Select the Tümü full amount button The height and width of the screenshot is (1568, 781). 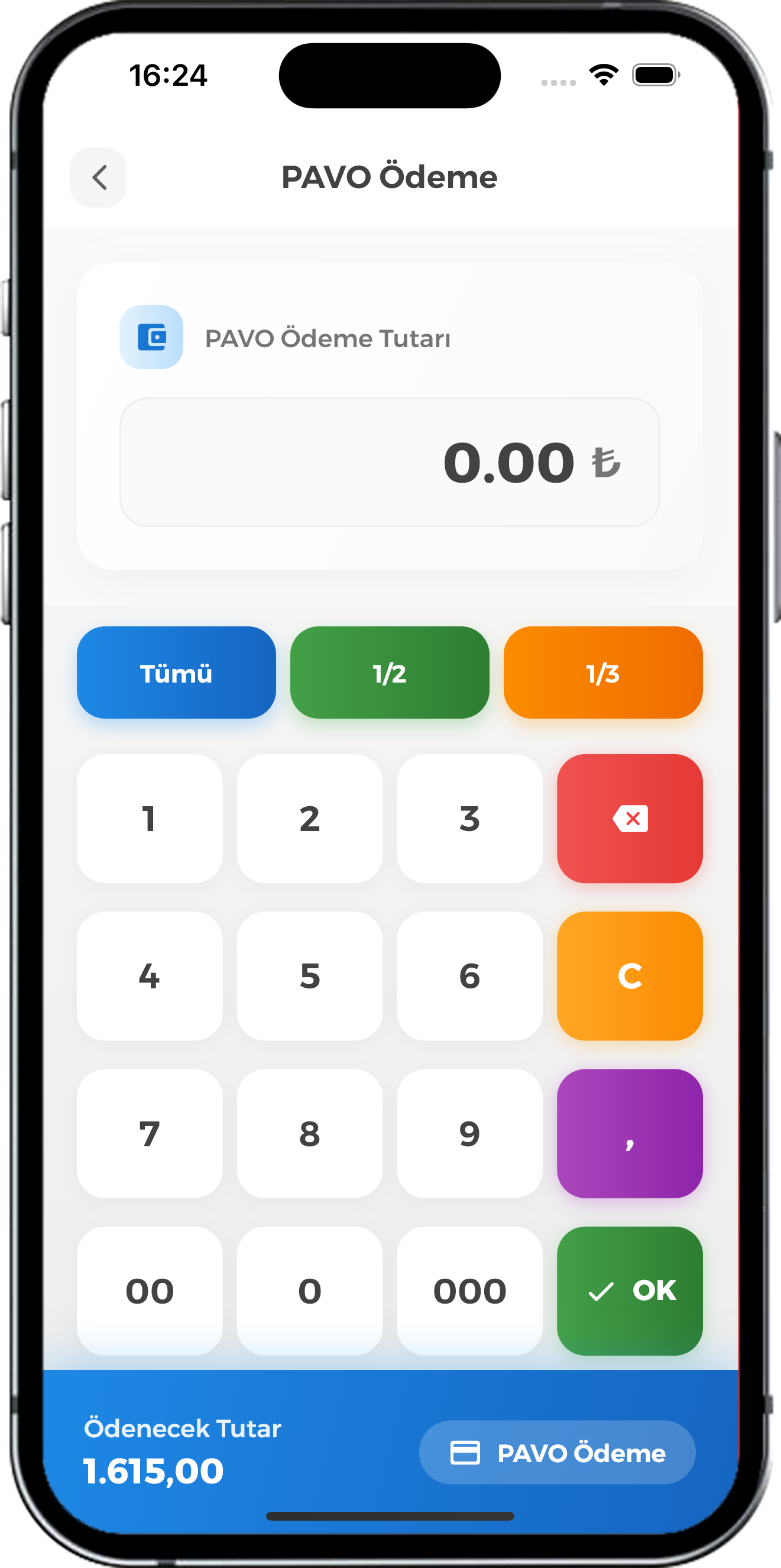[176, 673]
